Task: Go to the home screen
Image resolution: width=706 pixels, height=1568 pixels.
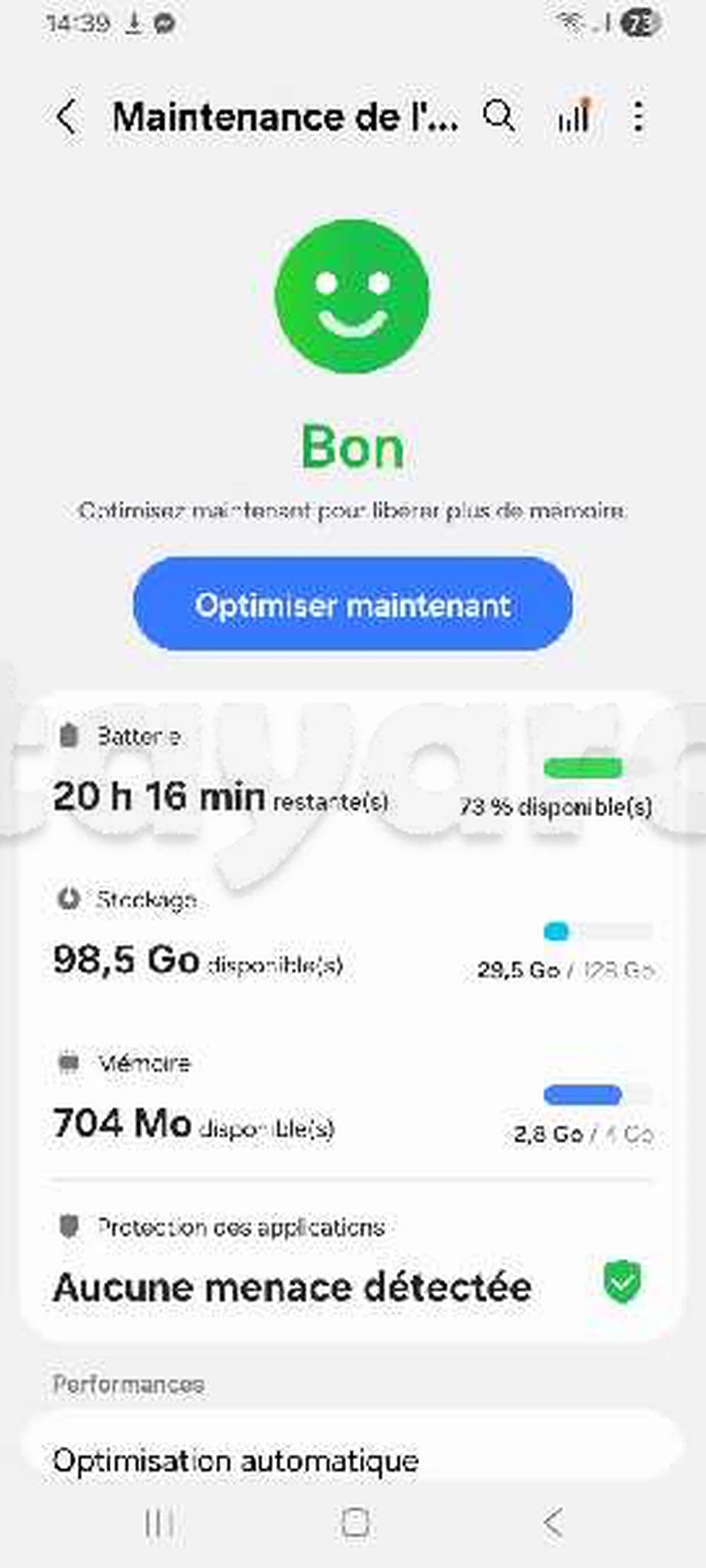Action: [x=354, y=1523]
